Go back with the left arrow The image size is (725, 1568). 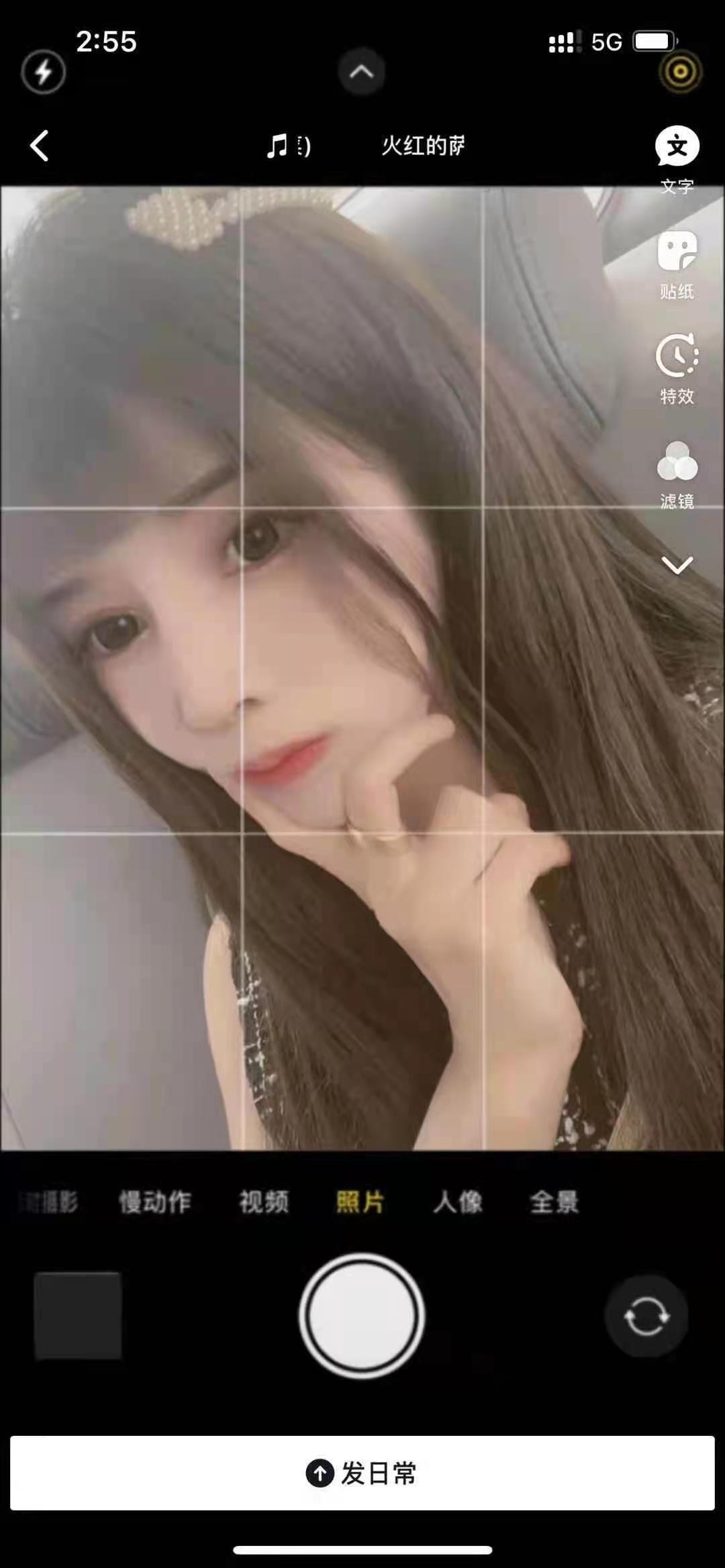(x=40, y=146)
